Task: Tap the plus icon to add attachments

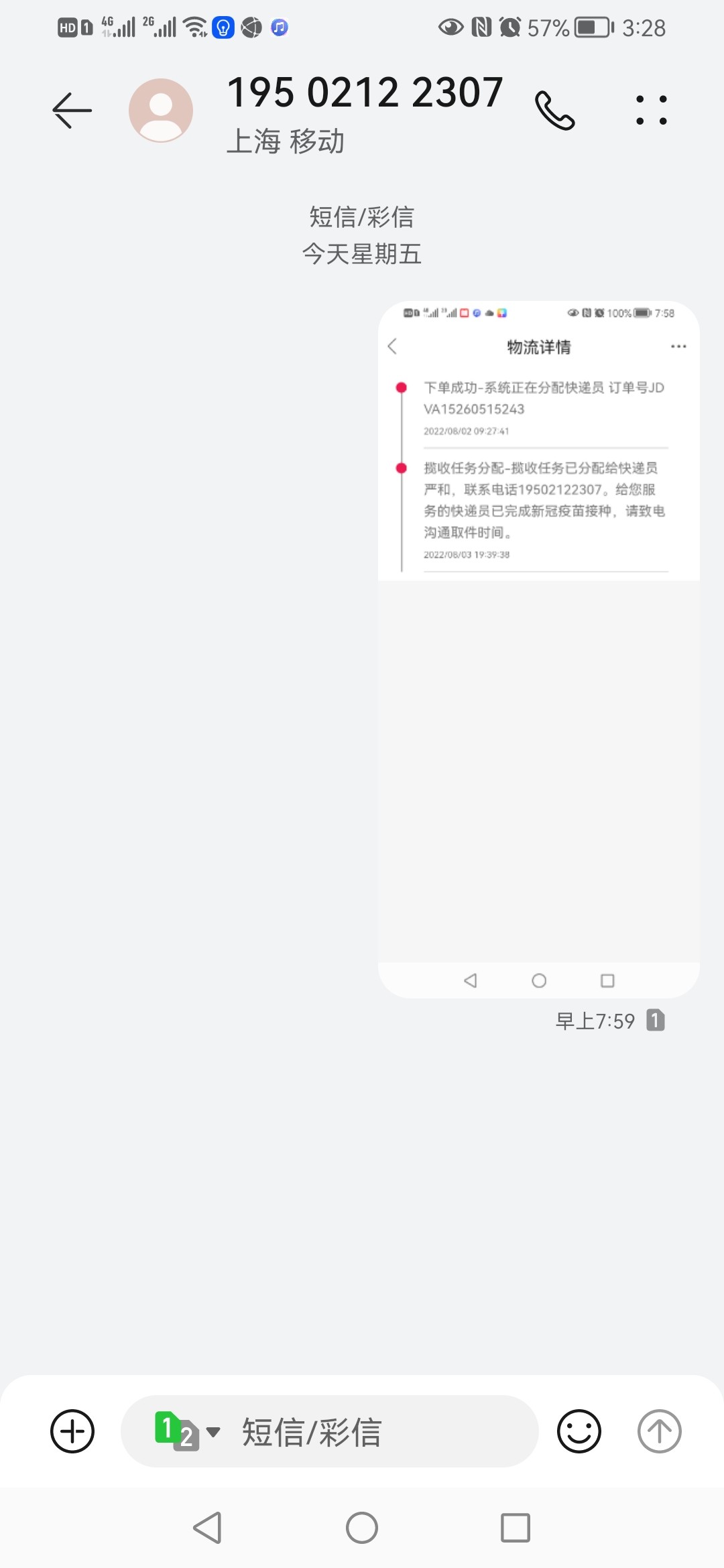Action: (72, 1431)
